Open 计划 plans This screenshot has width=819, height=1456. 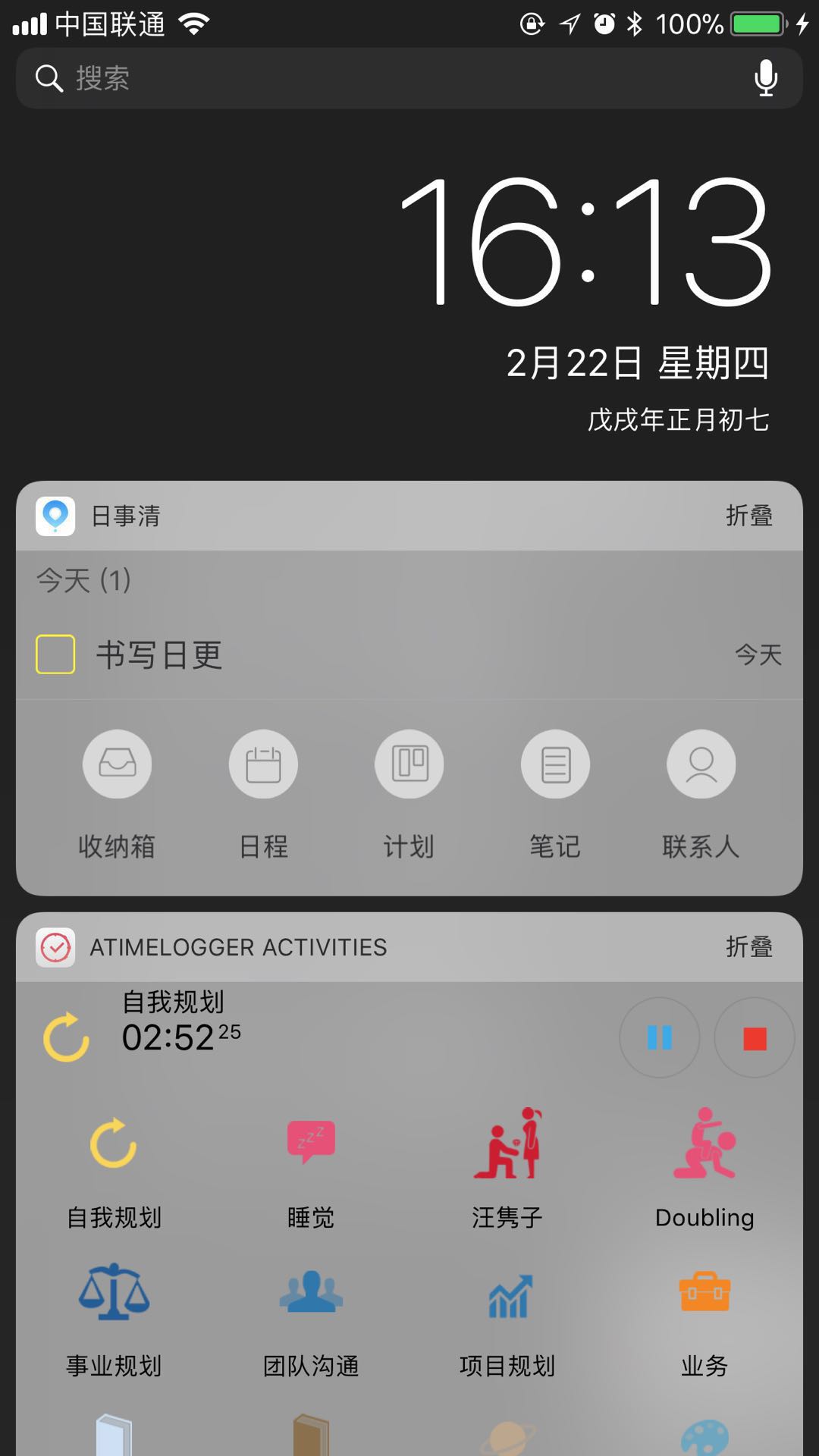point(409,764)
